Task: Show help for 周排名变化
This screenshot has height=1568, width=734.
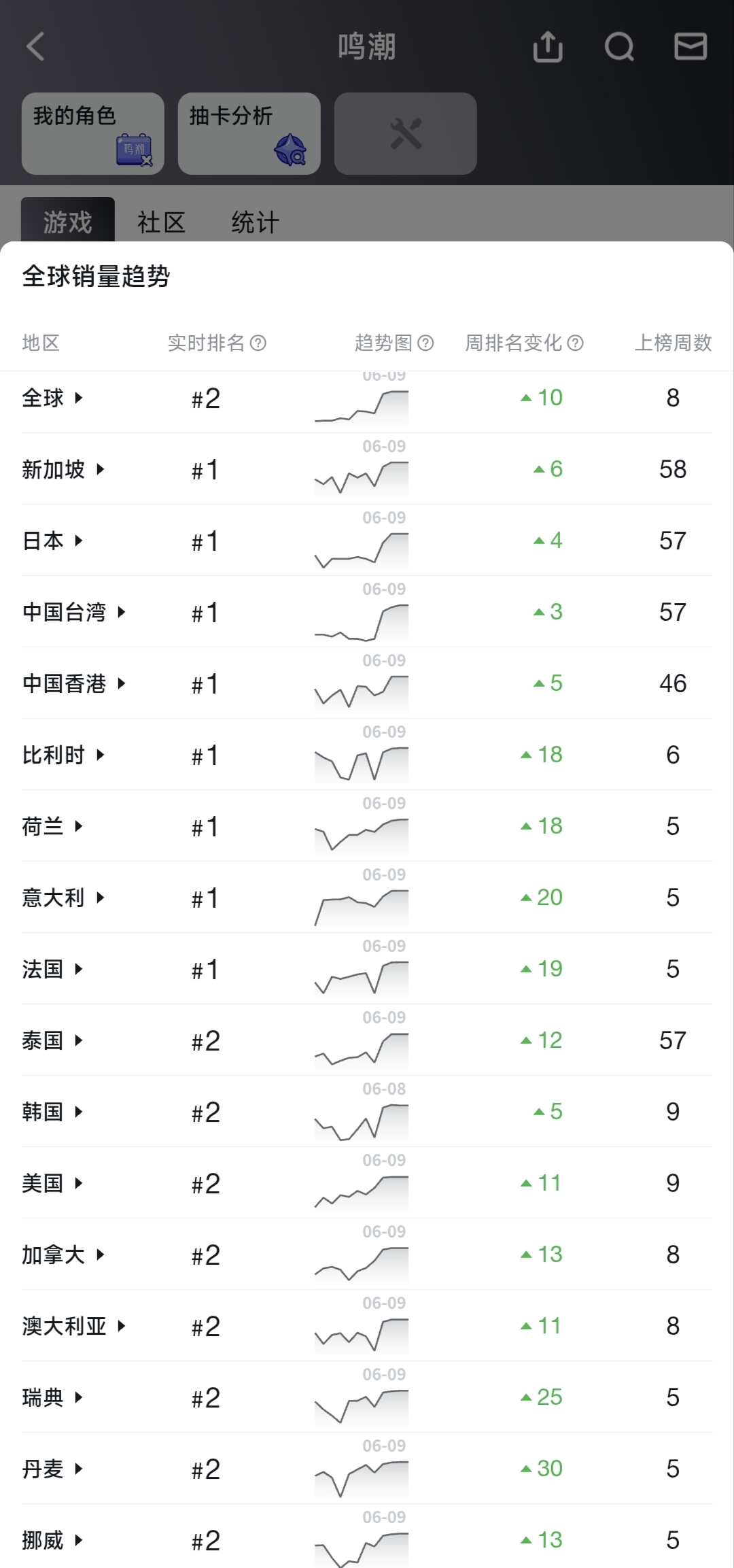Action: 575,343
